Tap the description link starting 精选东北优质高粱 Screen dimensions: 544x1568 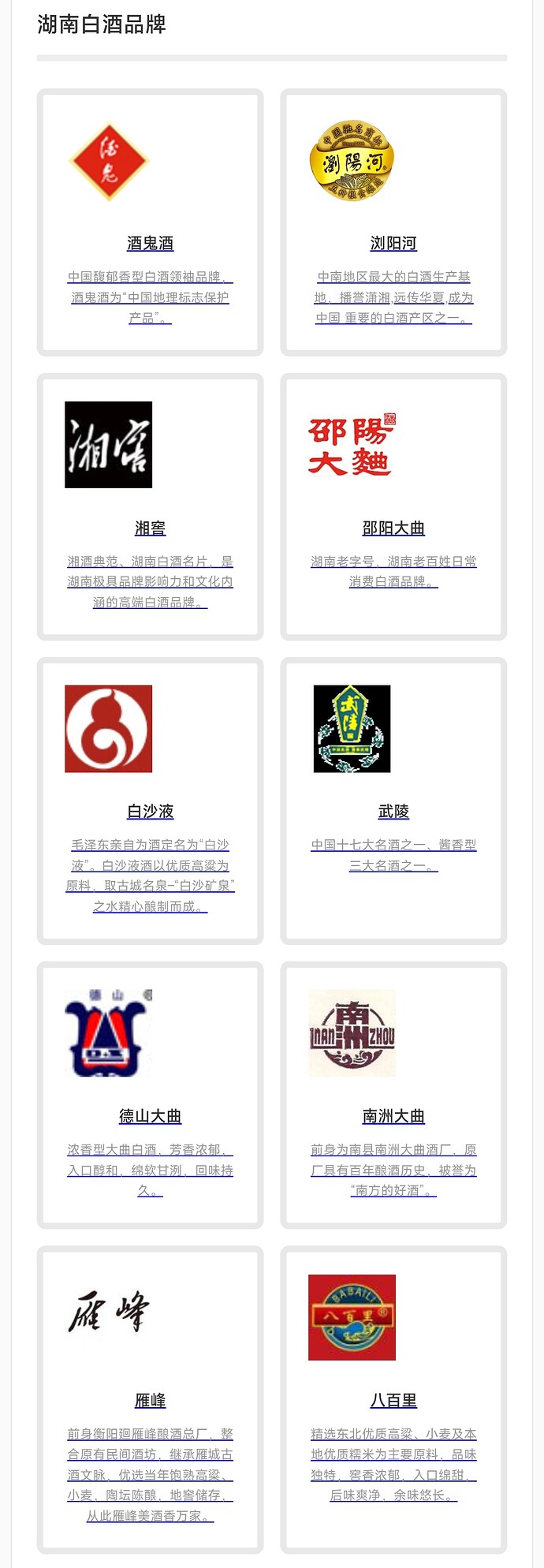(393, 1465)
